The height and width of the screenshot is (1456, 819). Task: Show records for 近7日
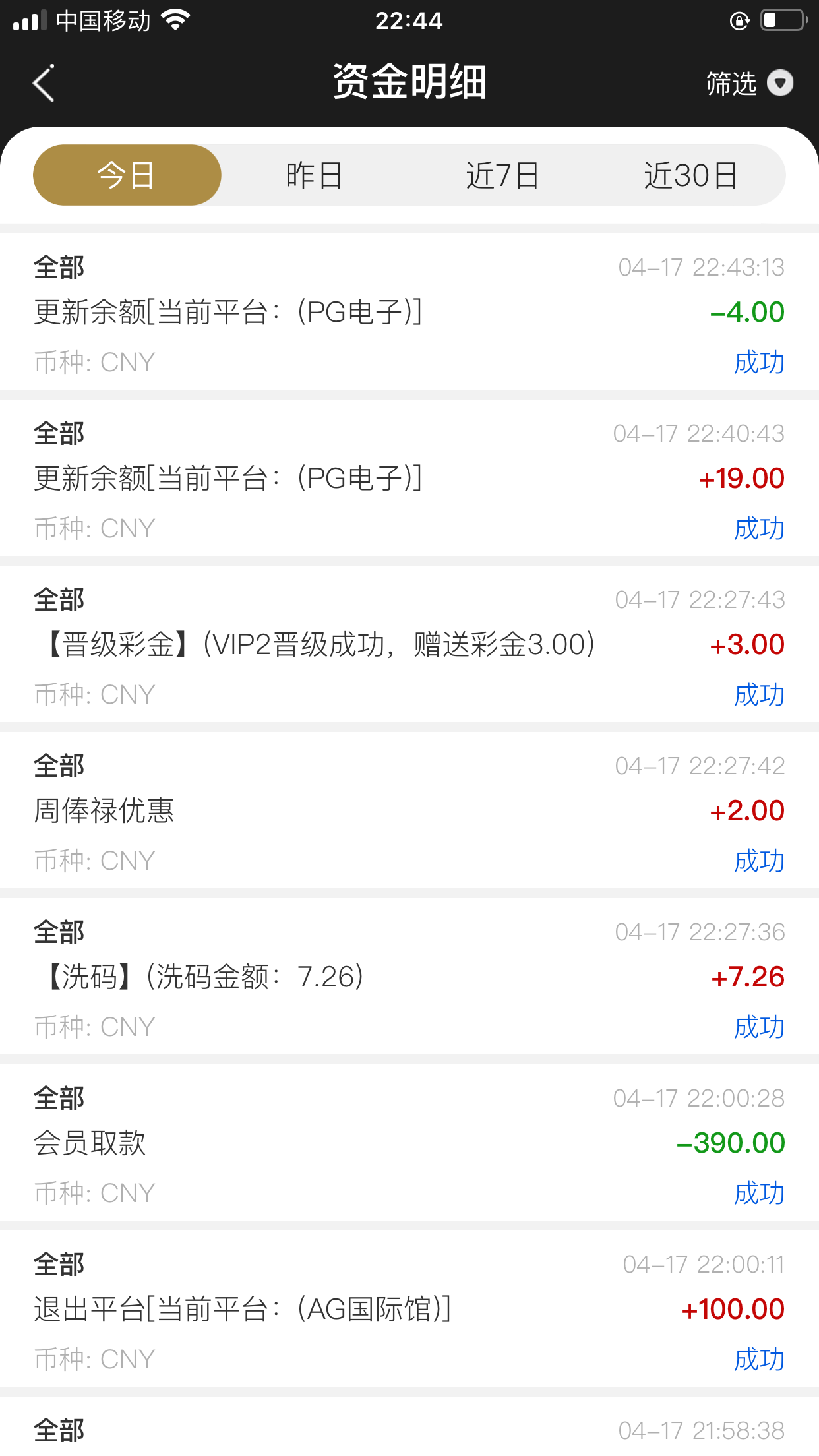click(502, 175)
